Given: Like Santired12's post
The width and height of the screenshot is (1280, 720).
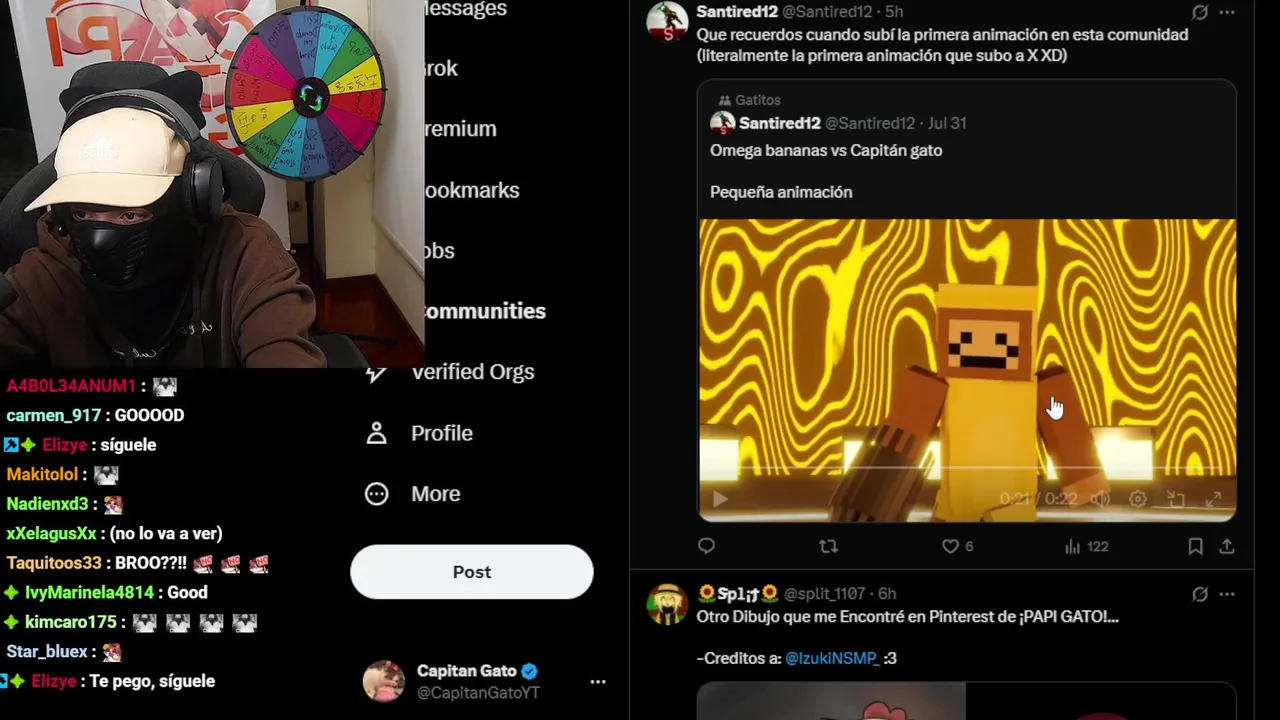Looking at the screenshot, I should click(x=951, y=546).
